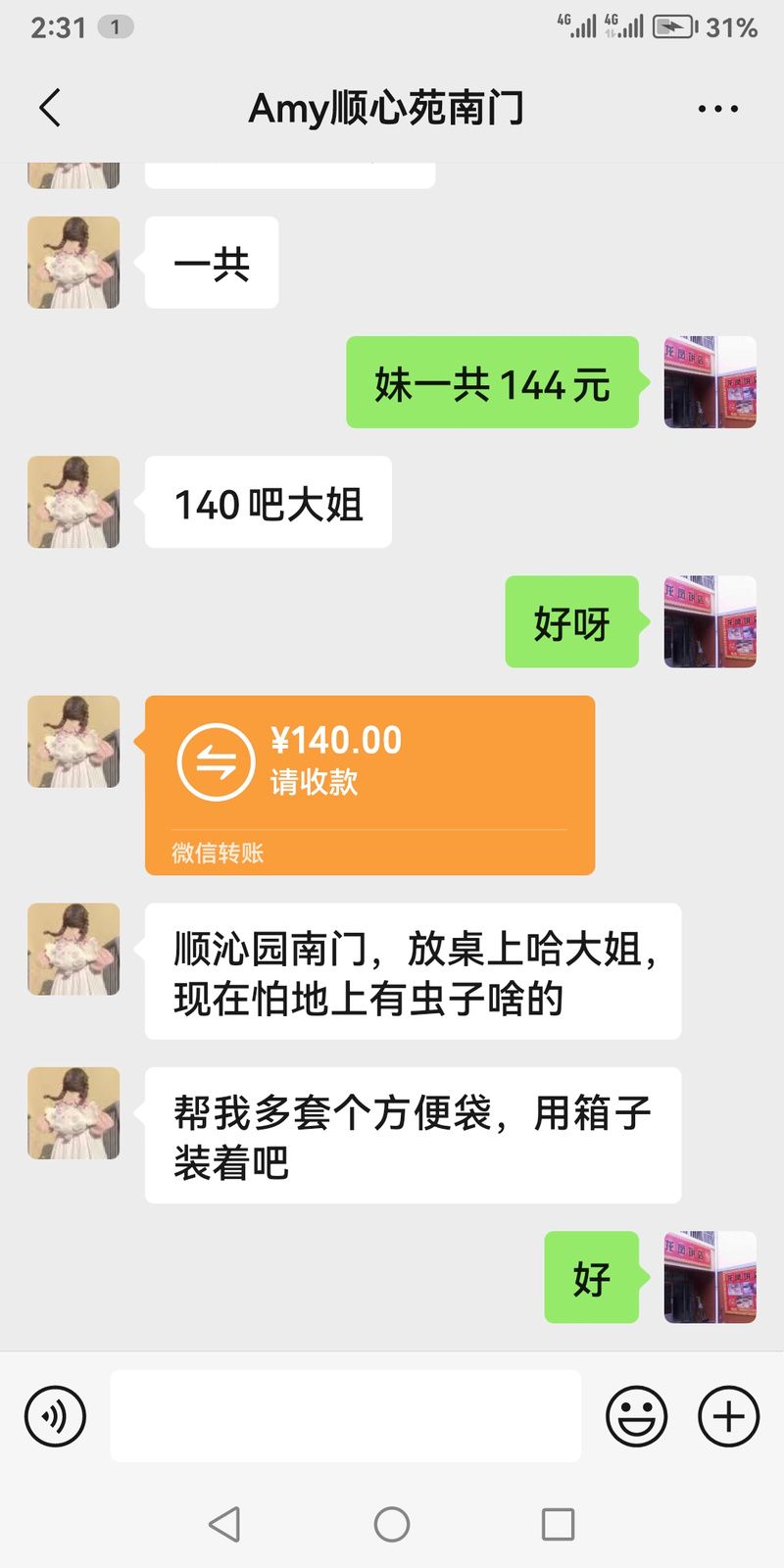784x1568 pixels.
Task: Go back to the chat list
Action: coord(50,108)
